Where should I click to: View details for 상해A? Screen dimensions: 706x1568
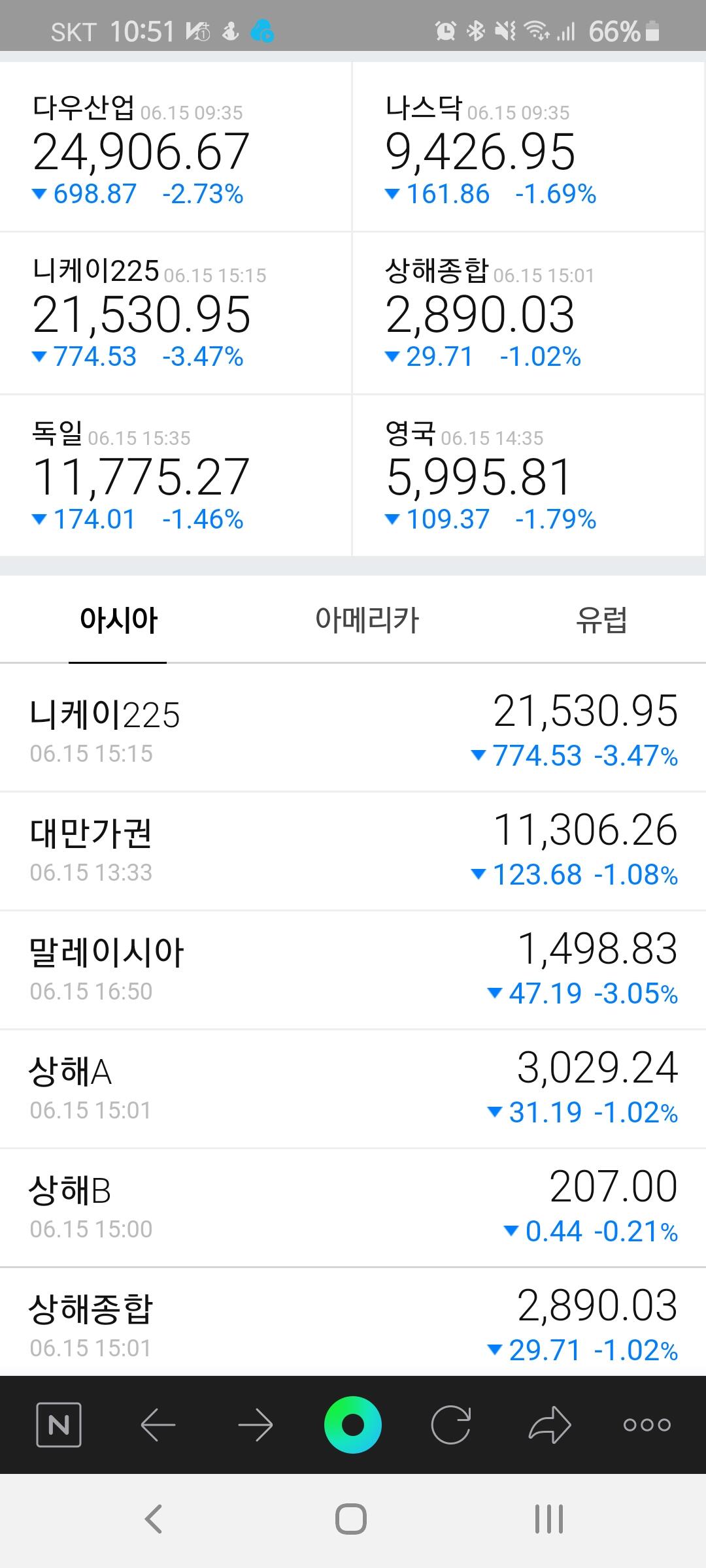coord(353,1088)
